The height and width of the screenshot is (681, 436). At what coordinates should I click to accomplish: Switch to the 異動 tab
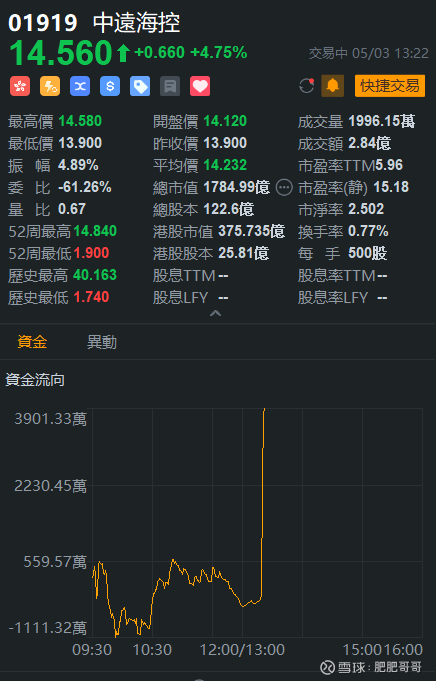pyautogui.click(x=102, y=342)
